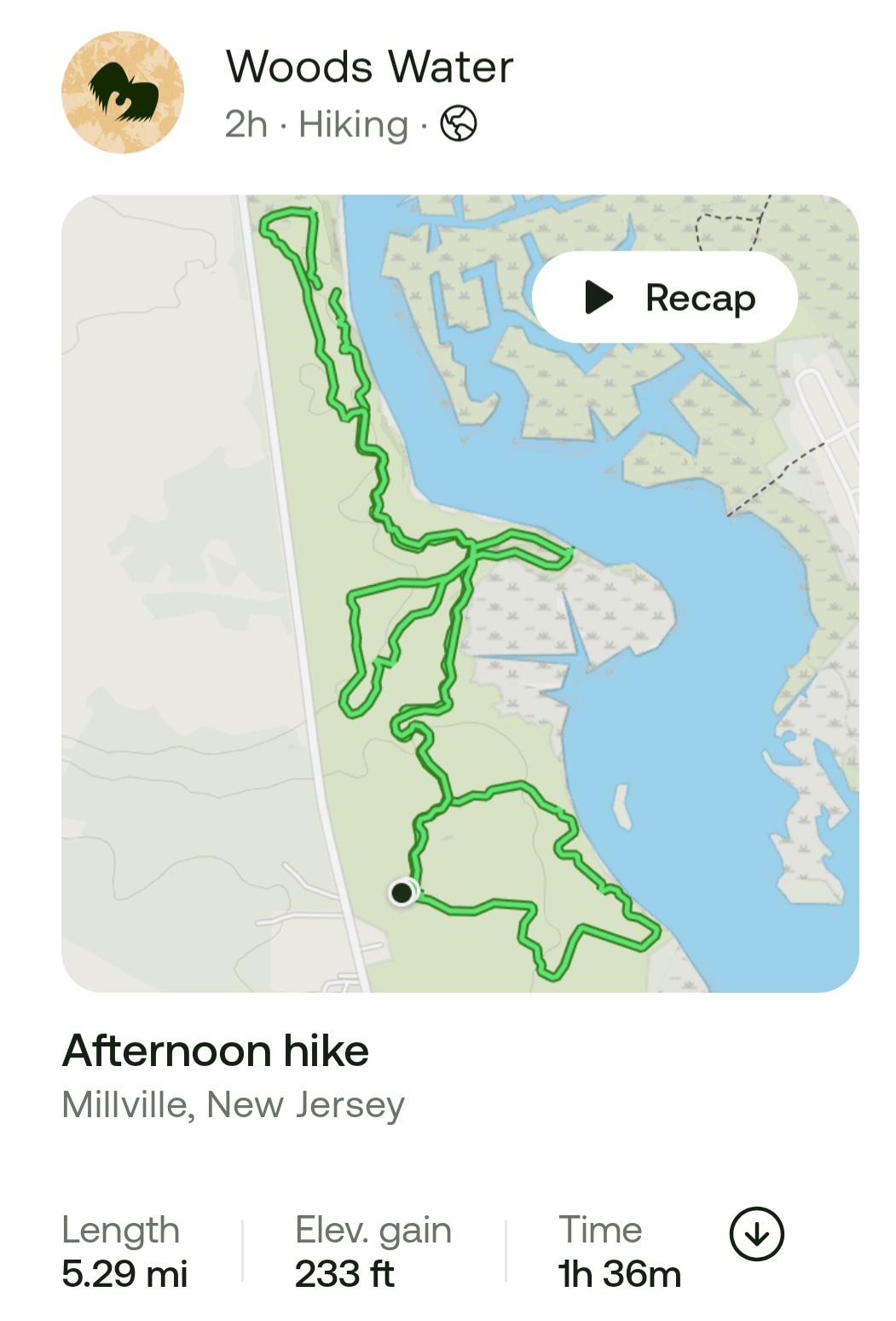View the Woods Water user name
The width and height of the screenshot is (896, 1321).
tap(369, 67)
